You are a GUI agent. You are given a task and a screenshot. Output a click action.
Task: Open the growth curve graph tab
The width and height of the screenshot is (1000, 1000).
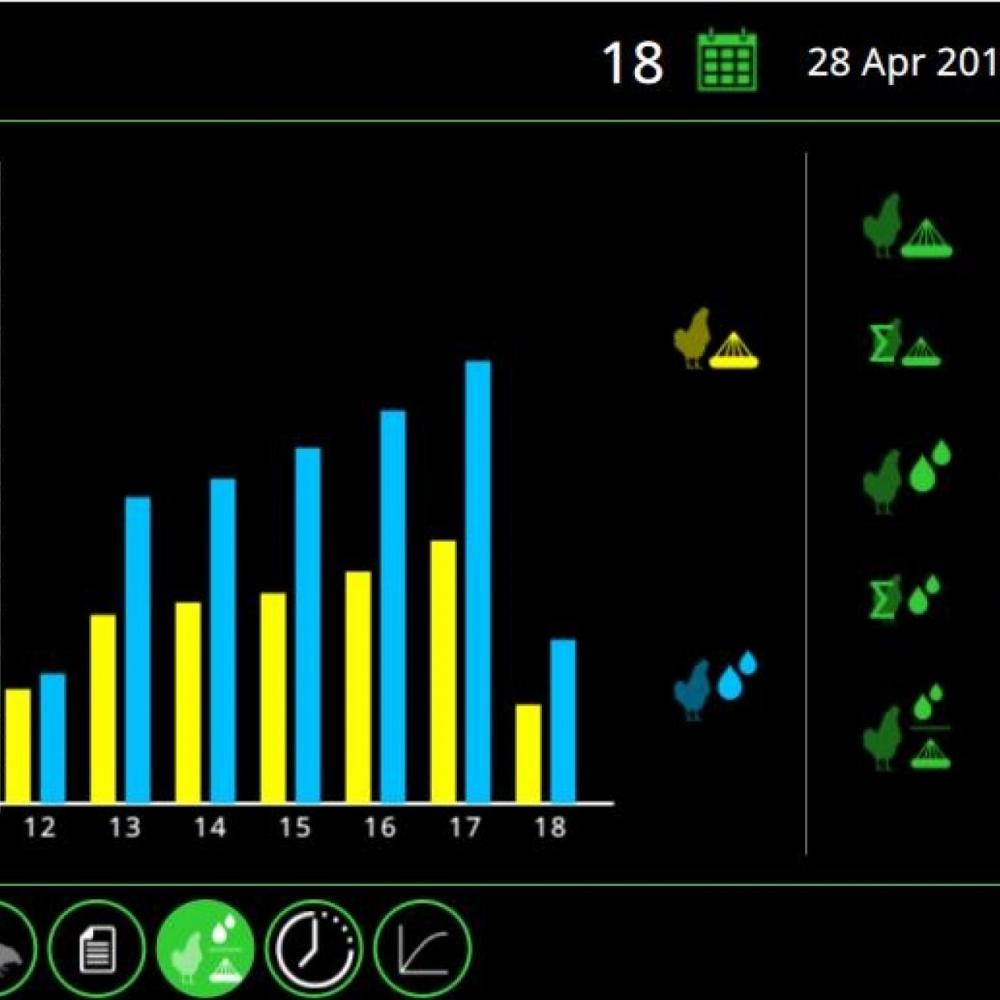pyautogui.click(x=423, y=948)
